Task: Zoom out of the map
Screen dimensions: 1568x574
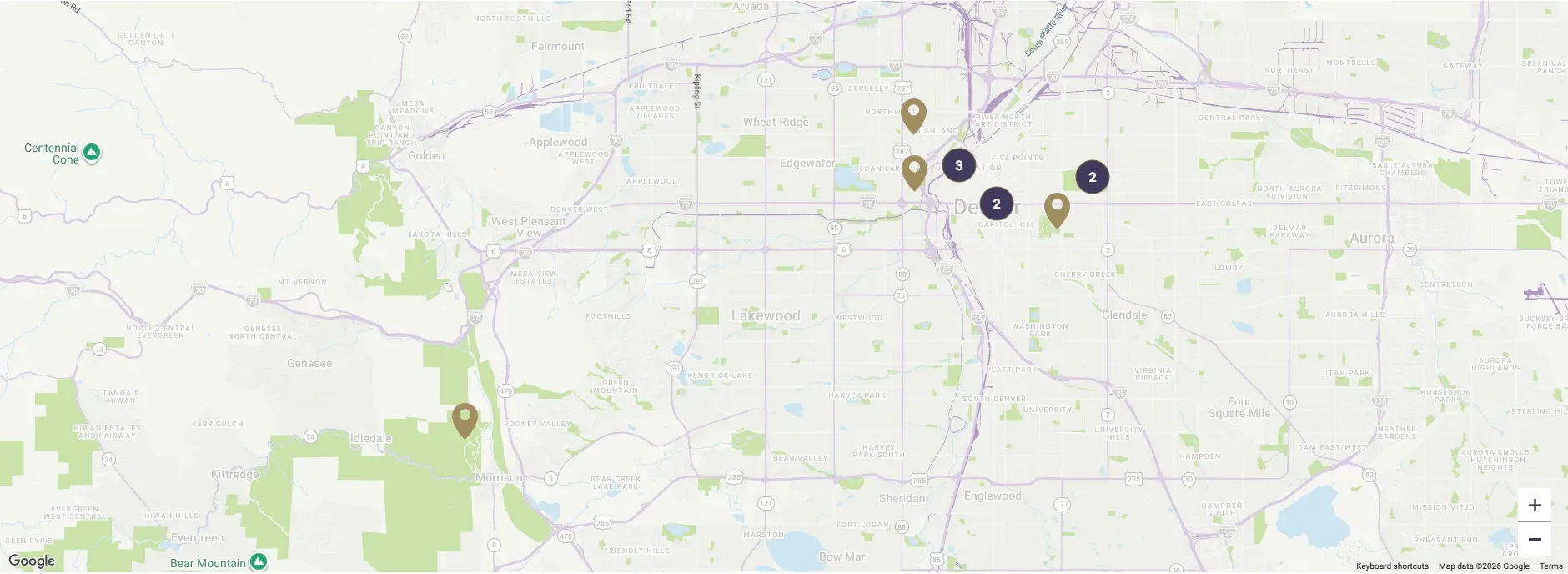Action: 1535,539
